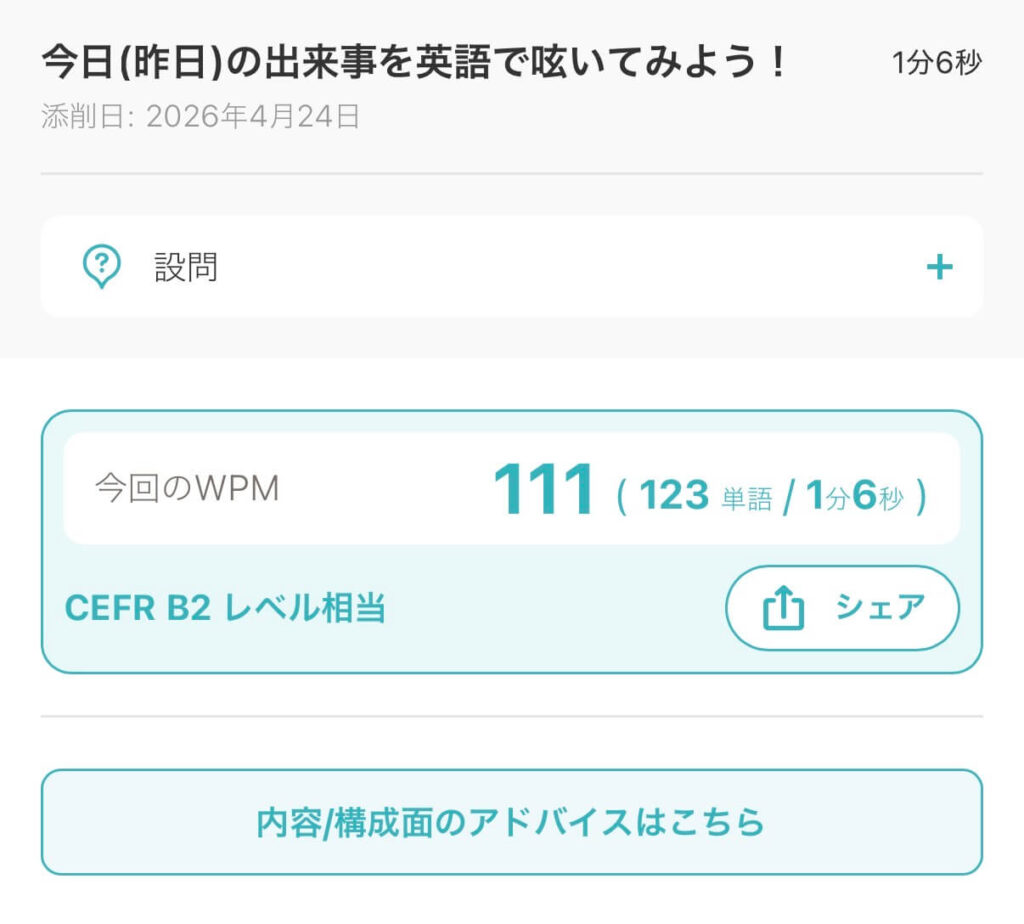Expand the 設問 section
The image size is (1024, 924).
click(938, 267)
